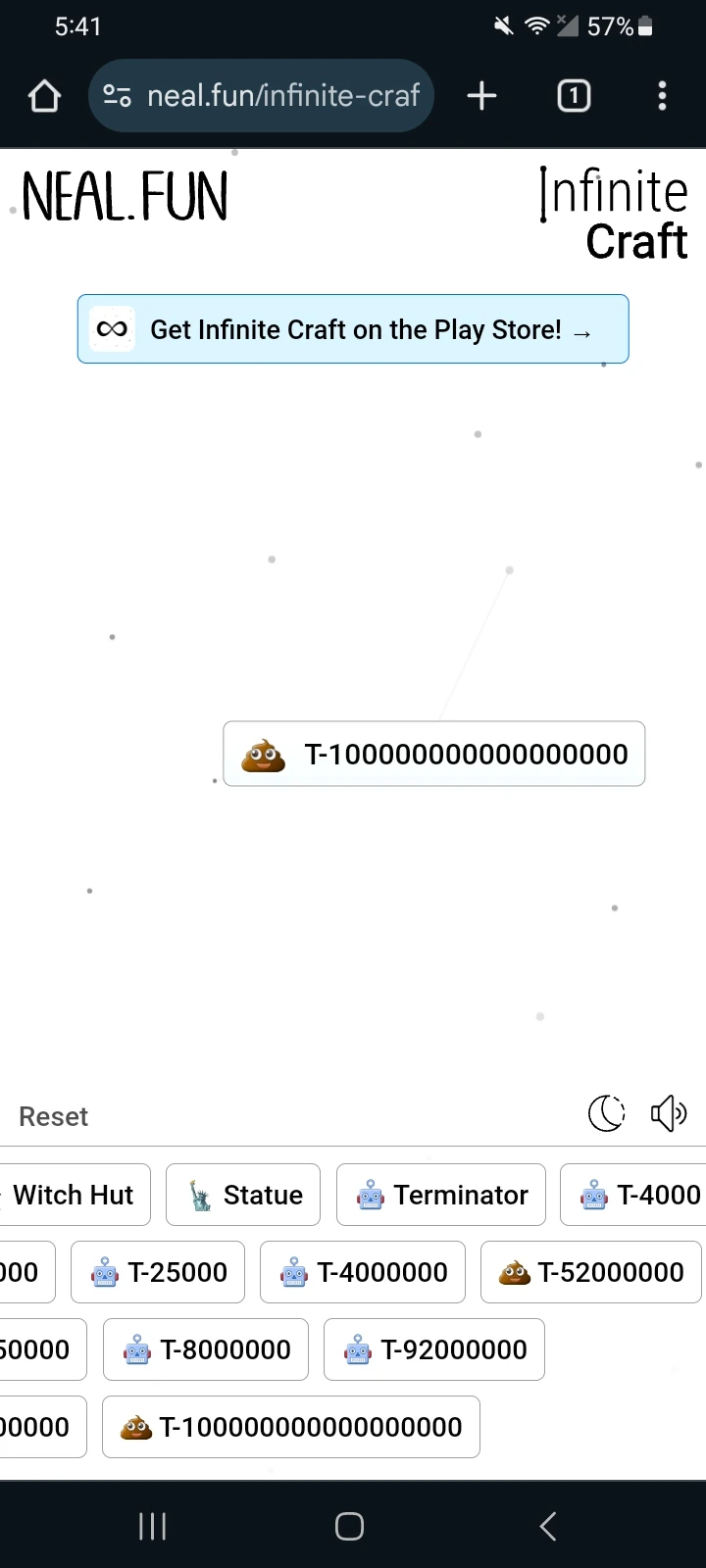Choose the Statue element
The image size is (706, 1568).
(x=243, y=1195)
